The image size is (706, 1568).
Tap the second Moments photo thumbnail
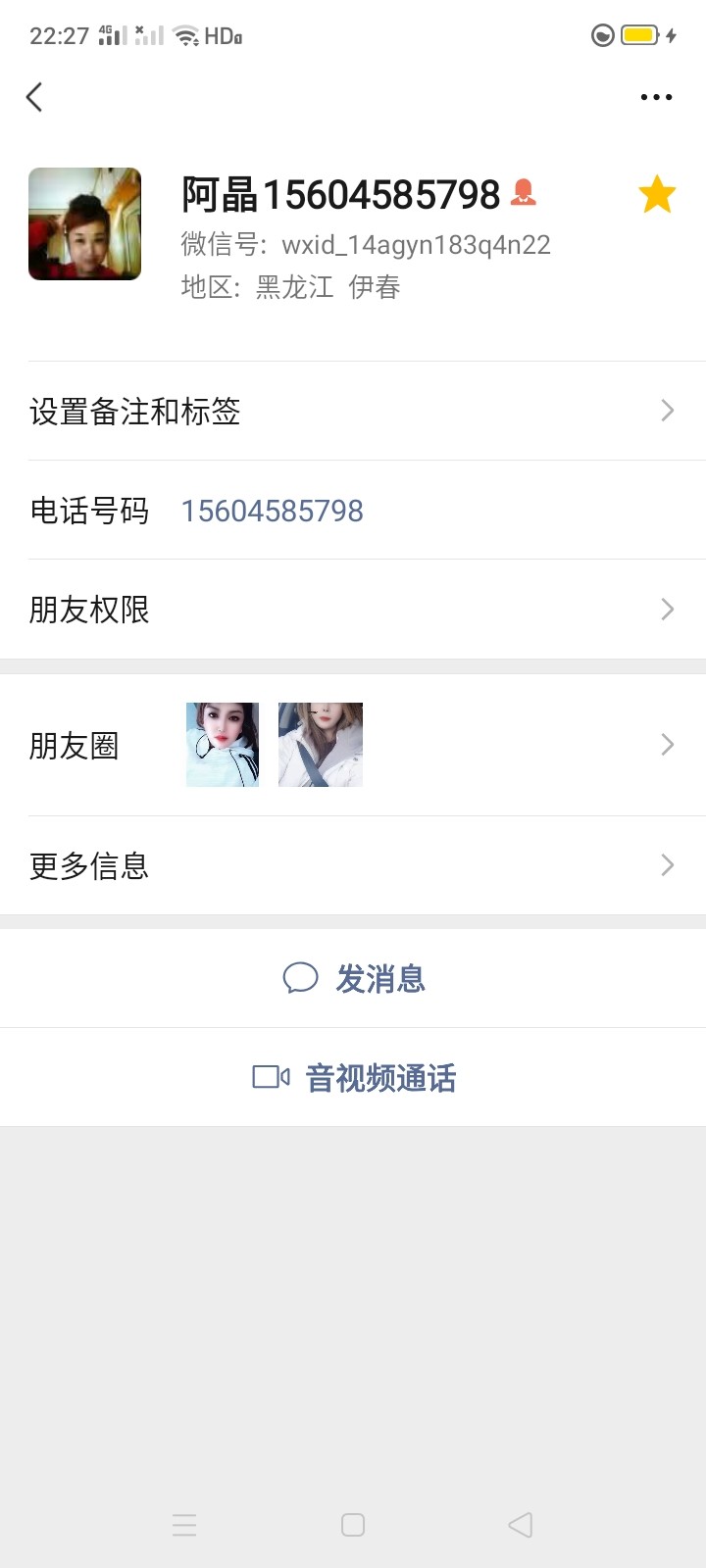(320, 745)
